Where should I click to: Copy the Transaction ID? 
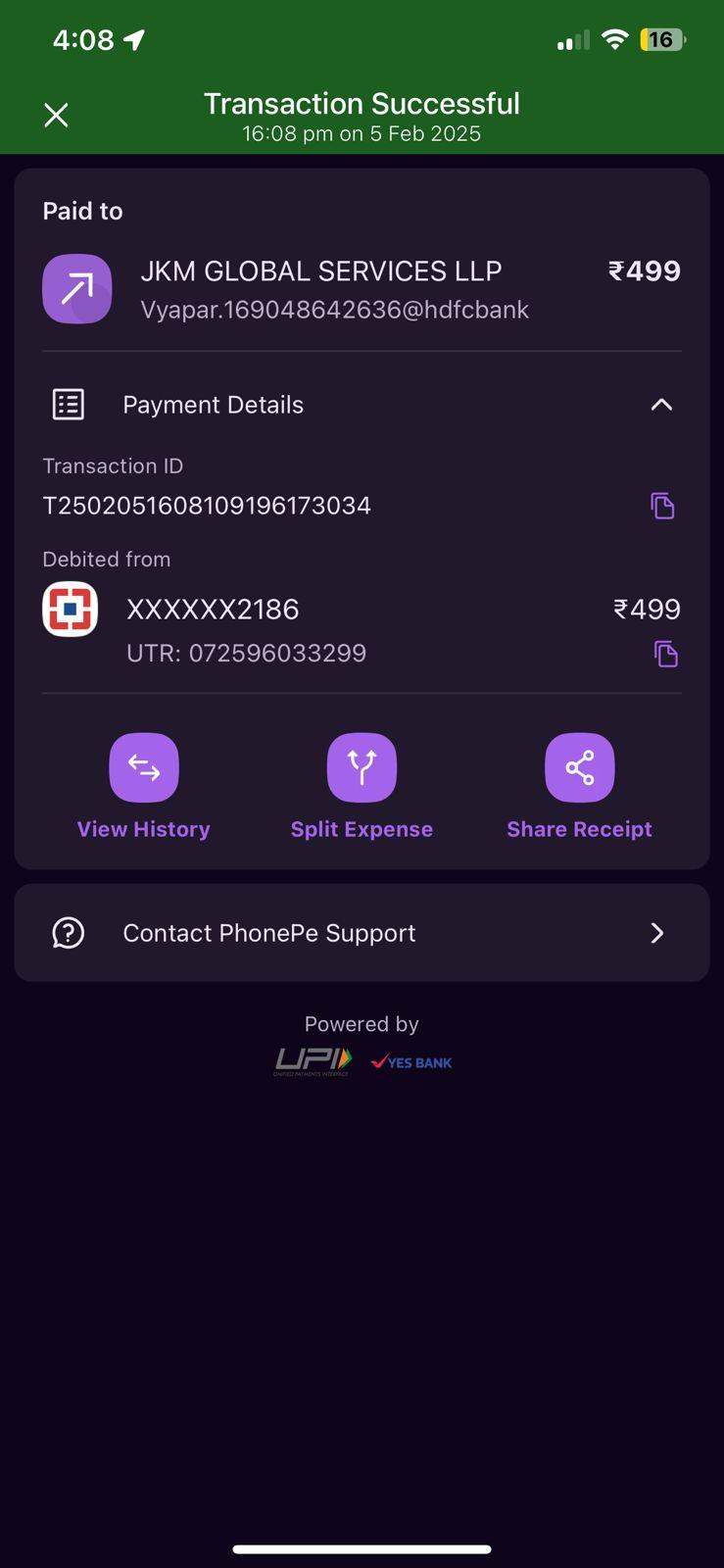pos(663,506)
